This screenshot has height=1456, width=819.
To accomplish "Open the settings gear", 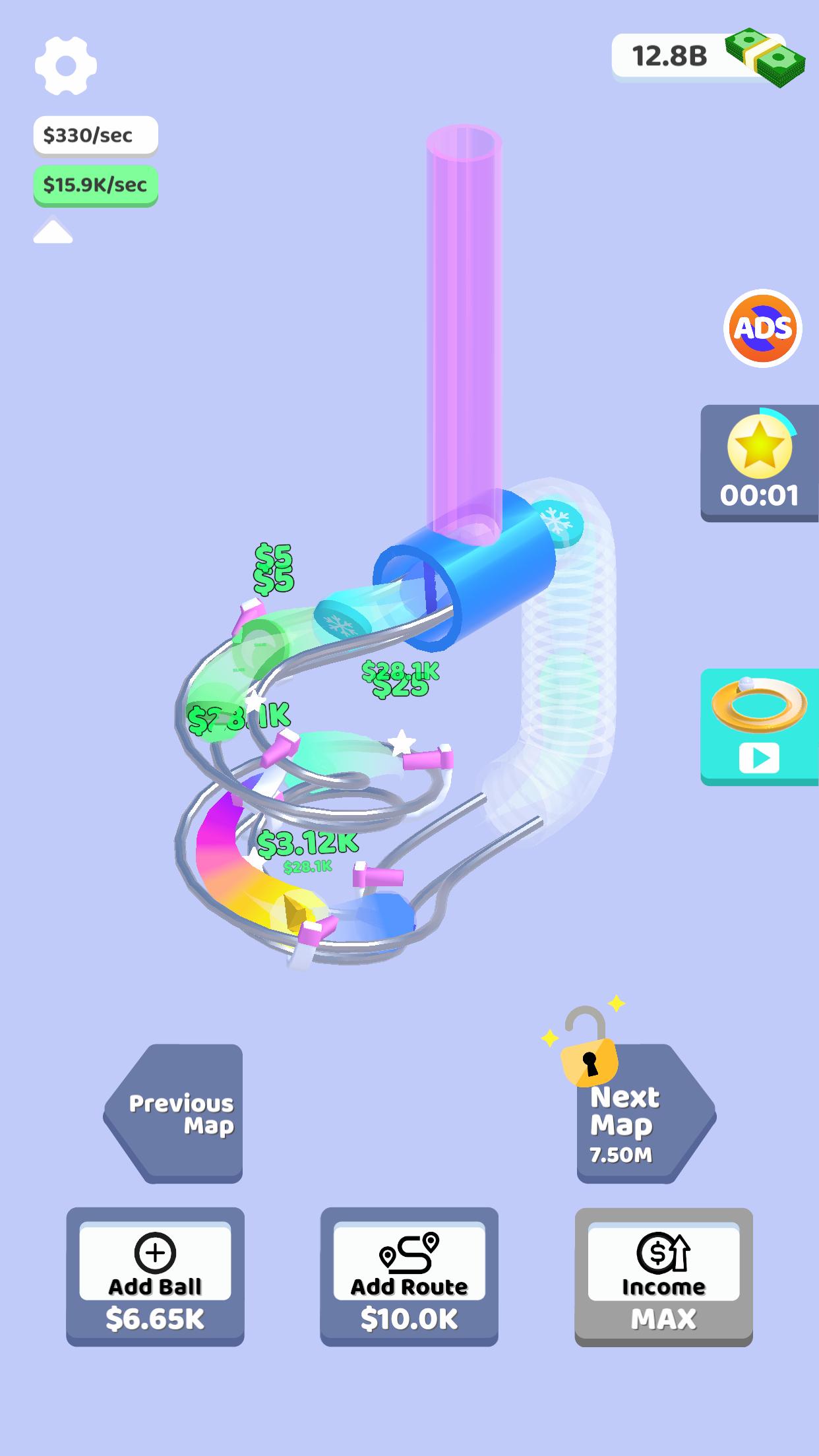I will (65, 66).
